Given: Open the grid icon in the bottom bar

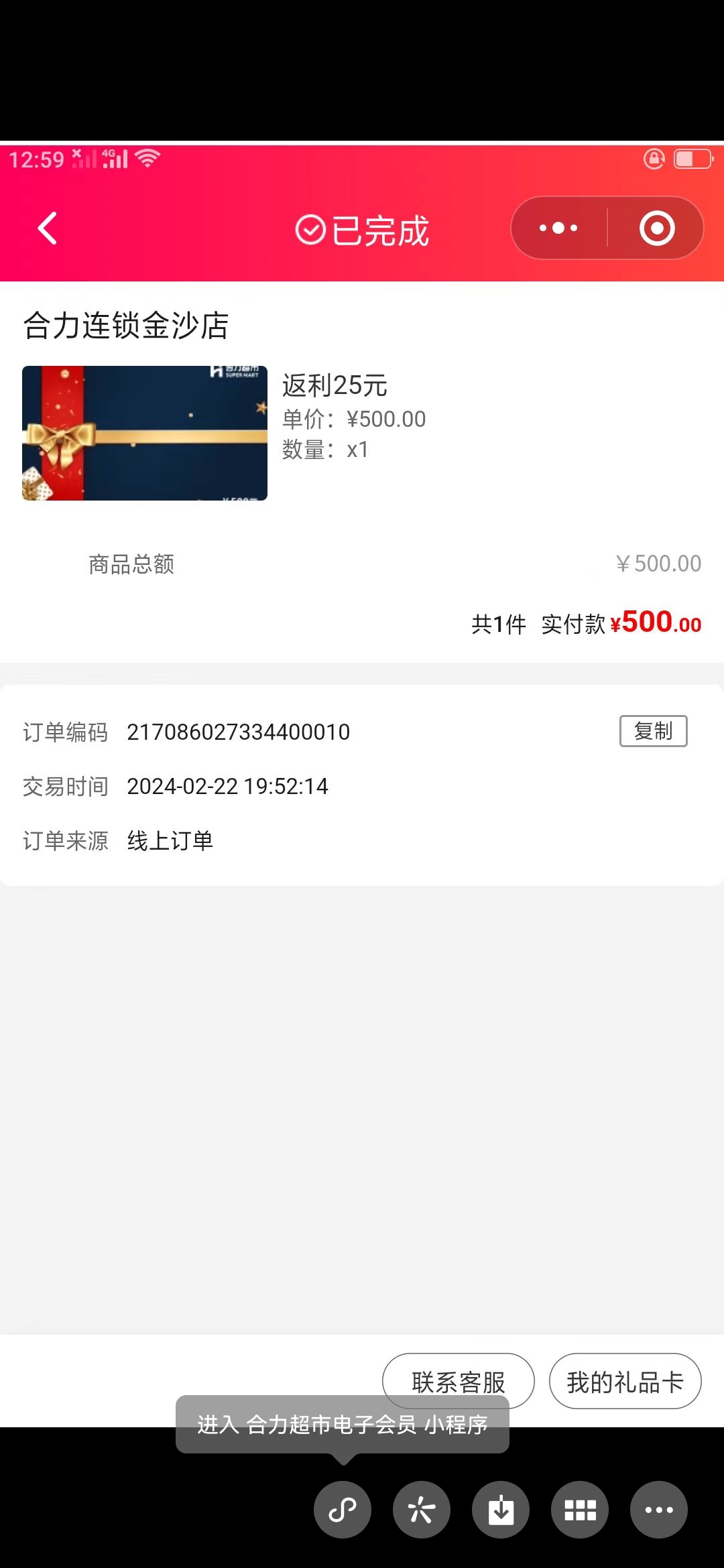Looking at the screenshot, I should [579, 1510].
